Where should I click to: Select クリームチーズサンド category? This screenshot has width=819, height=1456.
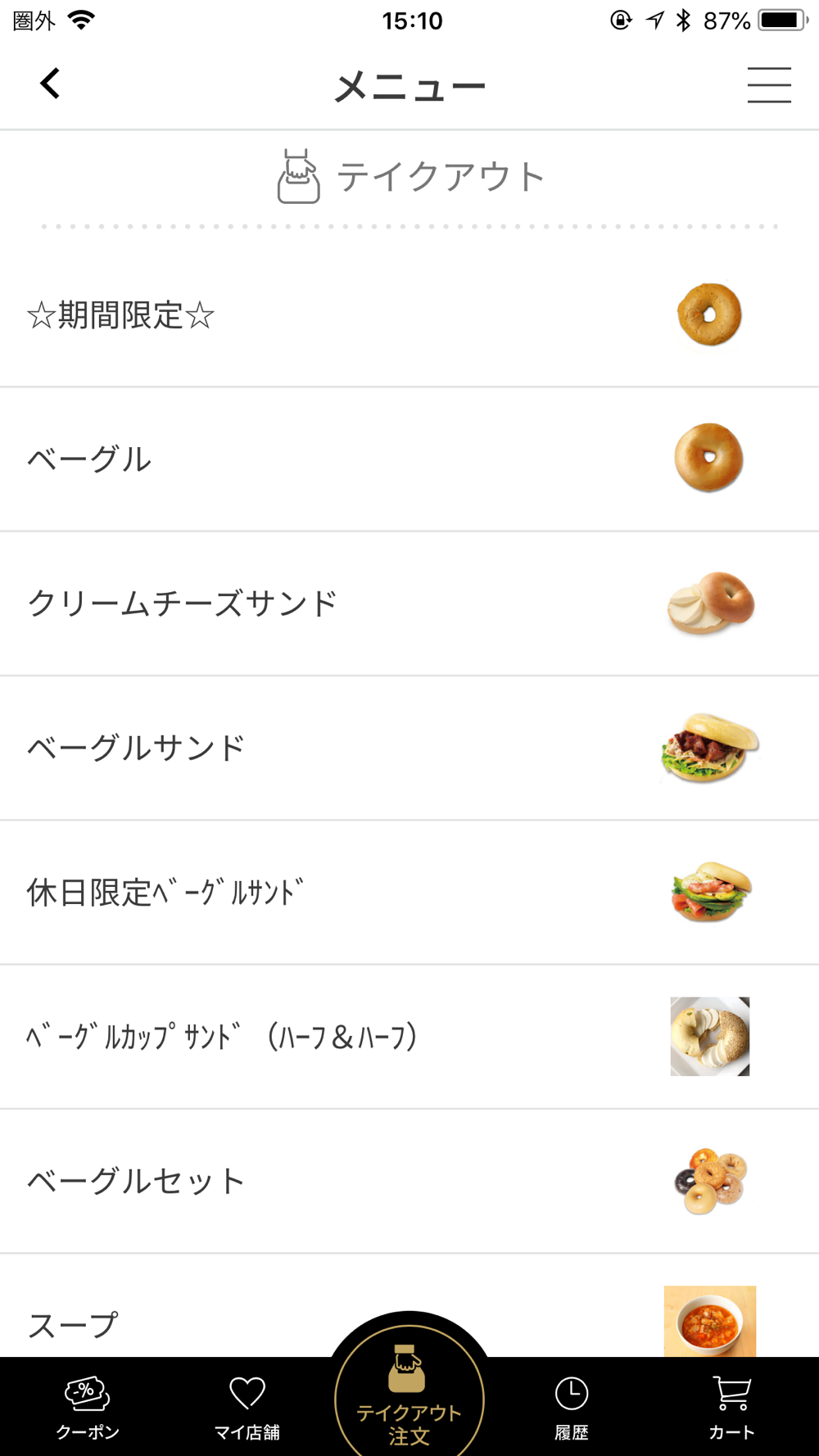[409, 604]
